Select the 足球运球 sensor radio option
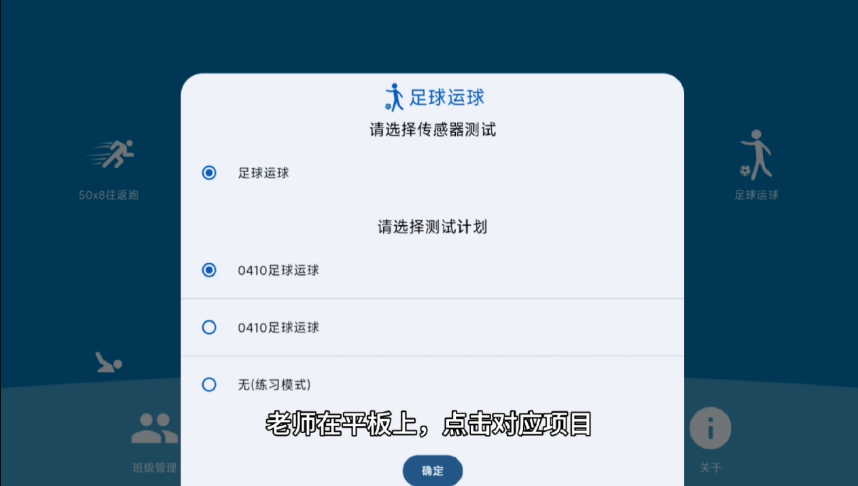858x486 pixels. pos(209,173)
